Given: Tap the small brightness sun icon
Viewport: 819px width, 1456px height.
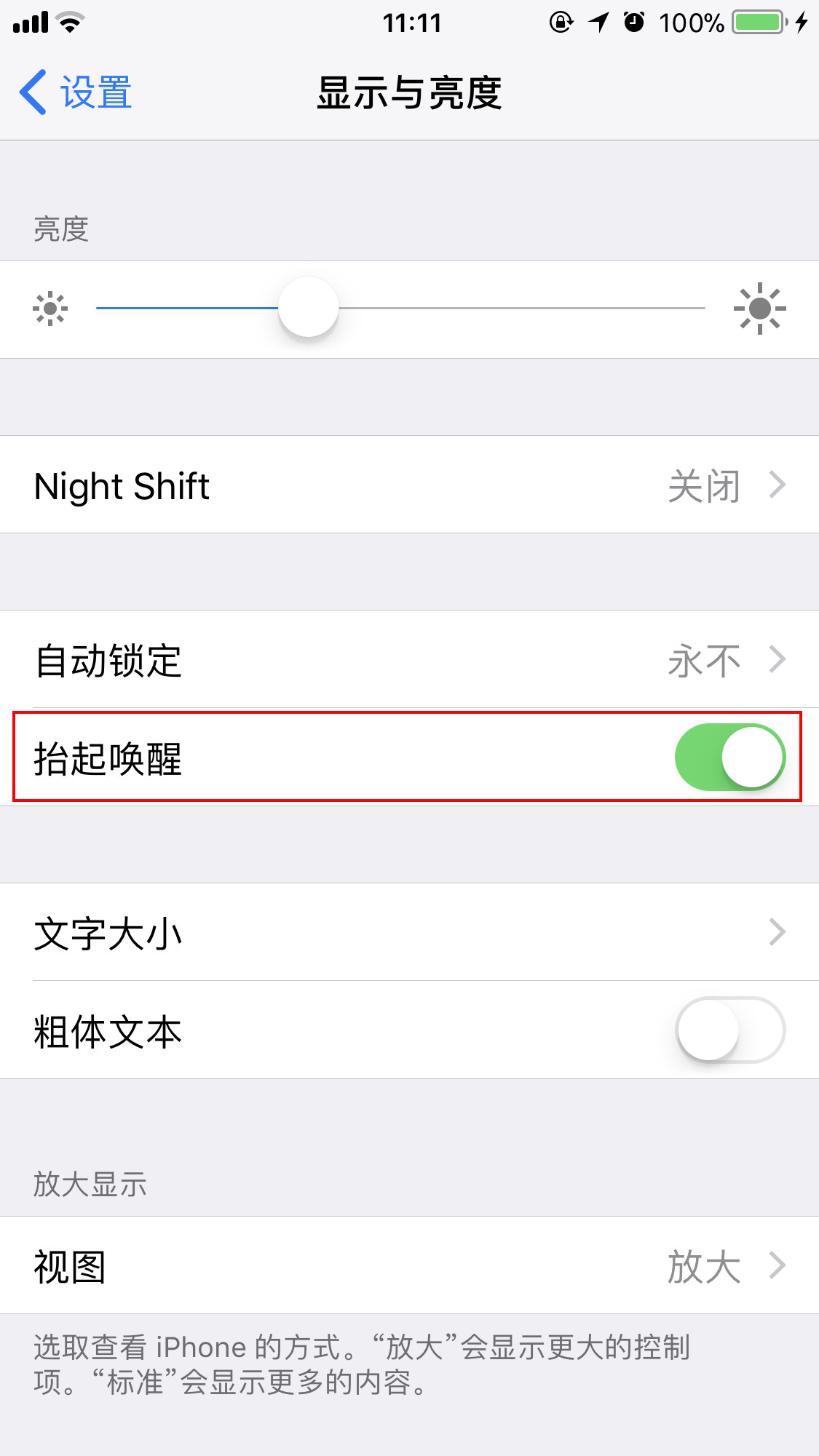Looking at the screenshot, I should (x=49, y=309).
